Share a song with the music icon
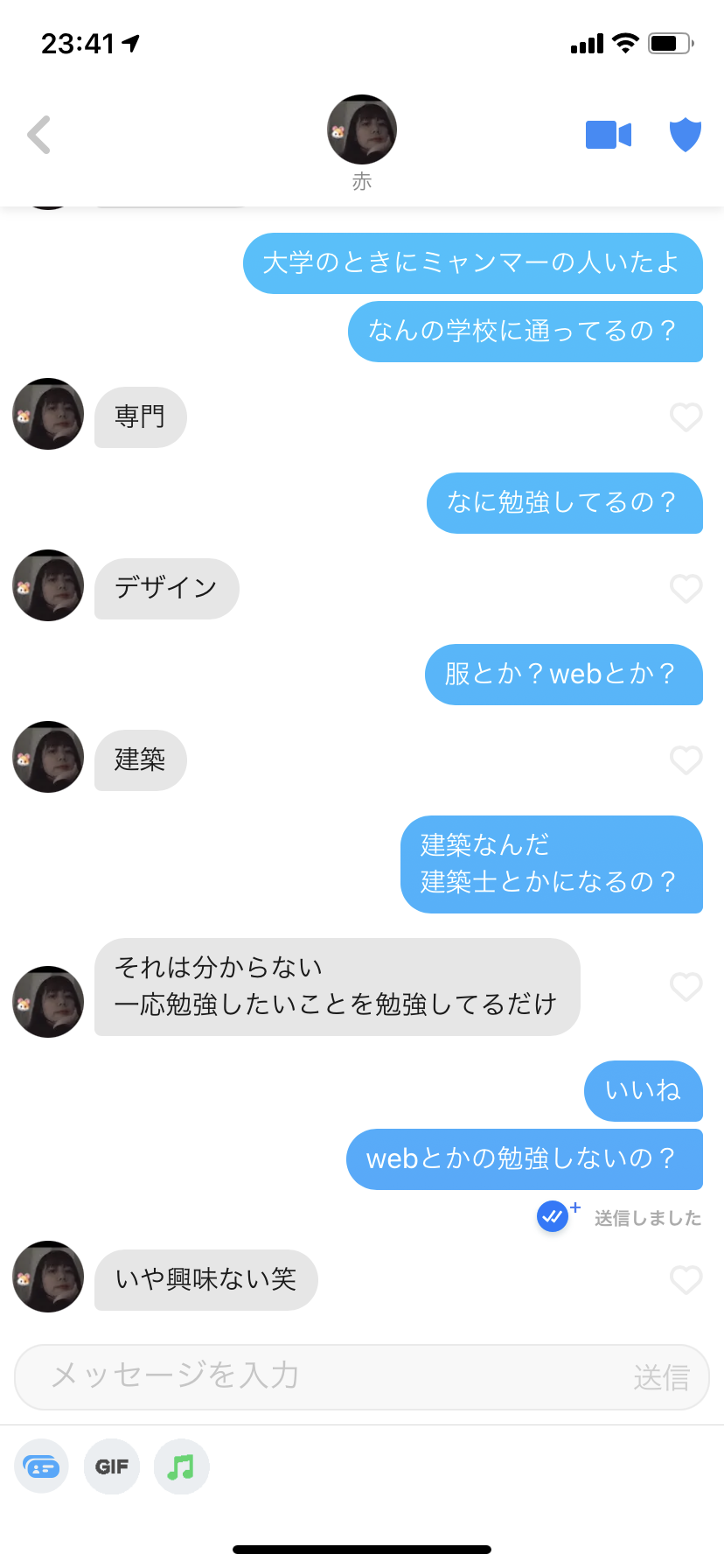The image size is (724, 1568). pyautogui.click(x=181, y=1466)
